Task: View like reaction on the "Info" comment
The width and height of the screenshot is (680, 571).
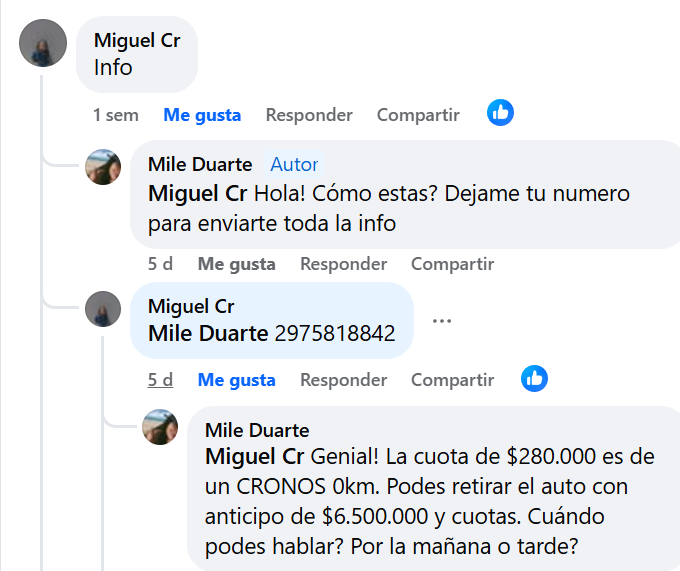Action: click(x=501, y=113)
